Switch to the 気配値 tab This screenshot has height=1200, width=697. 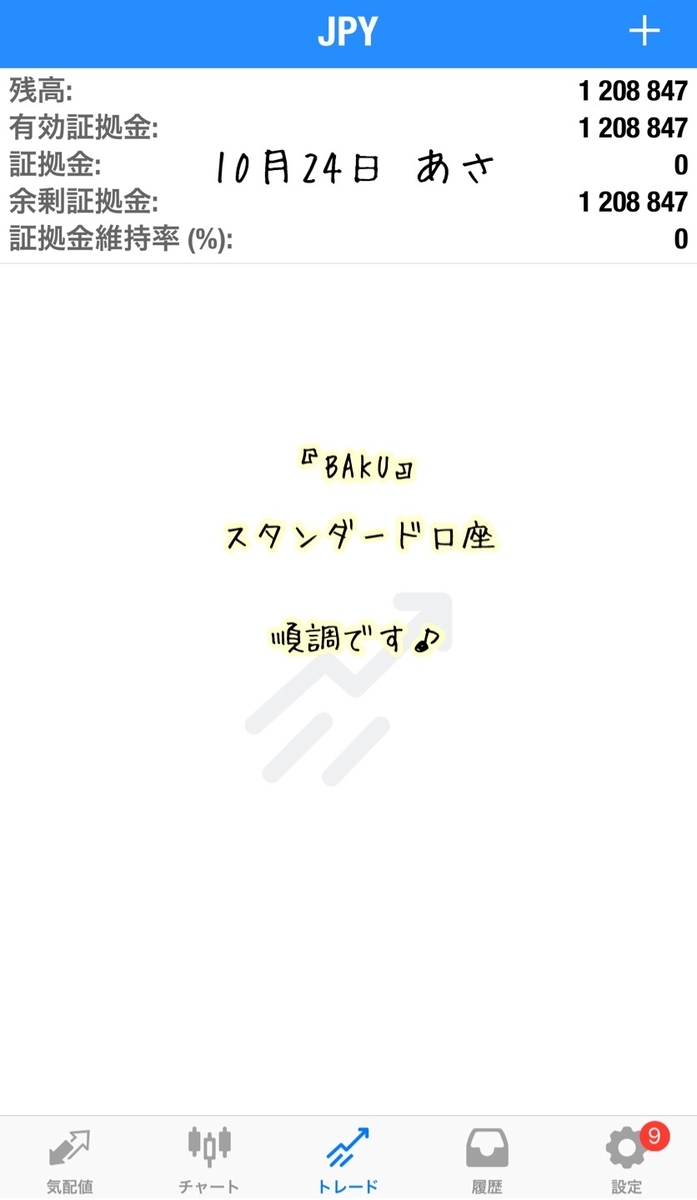pyautogui.click(x=69, y=1160)
